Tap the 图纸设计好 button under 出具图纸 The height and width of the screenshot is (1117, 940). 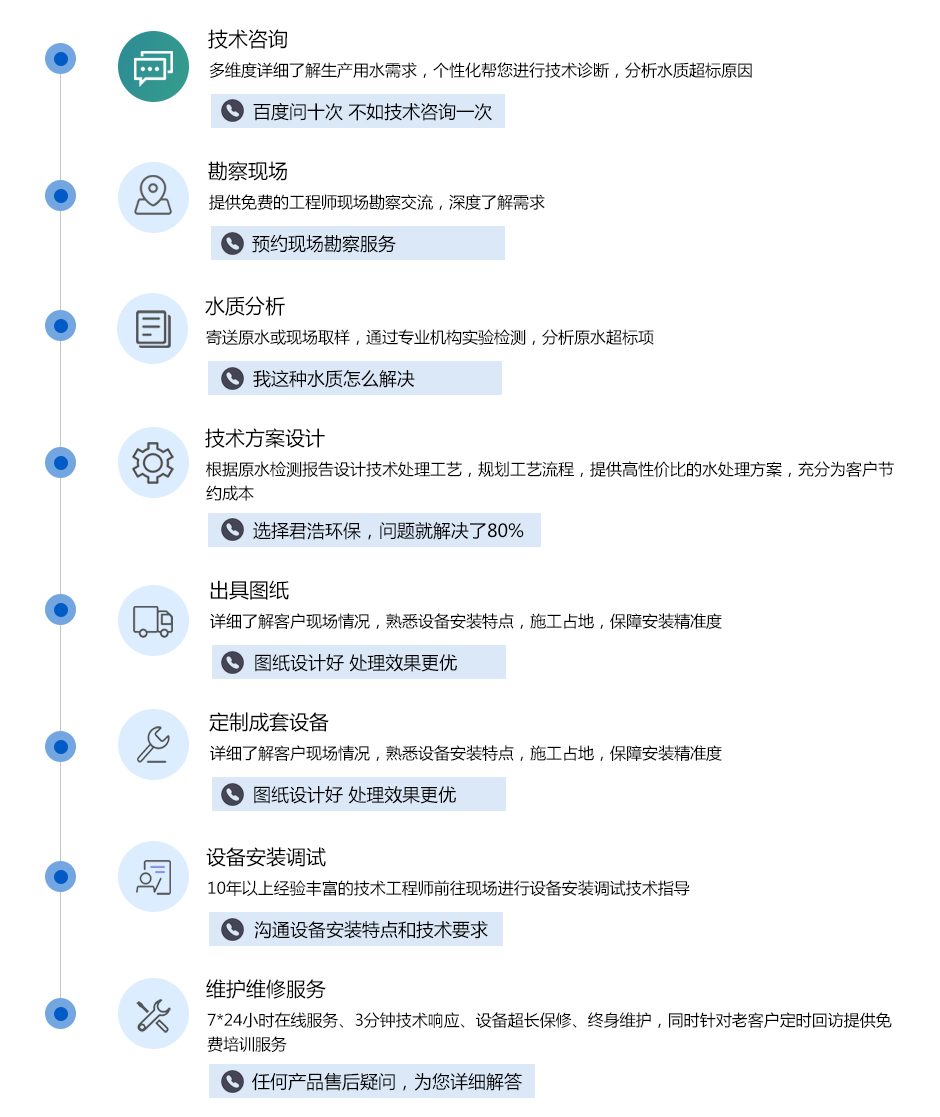point(358,662)
